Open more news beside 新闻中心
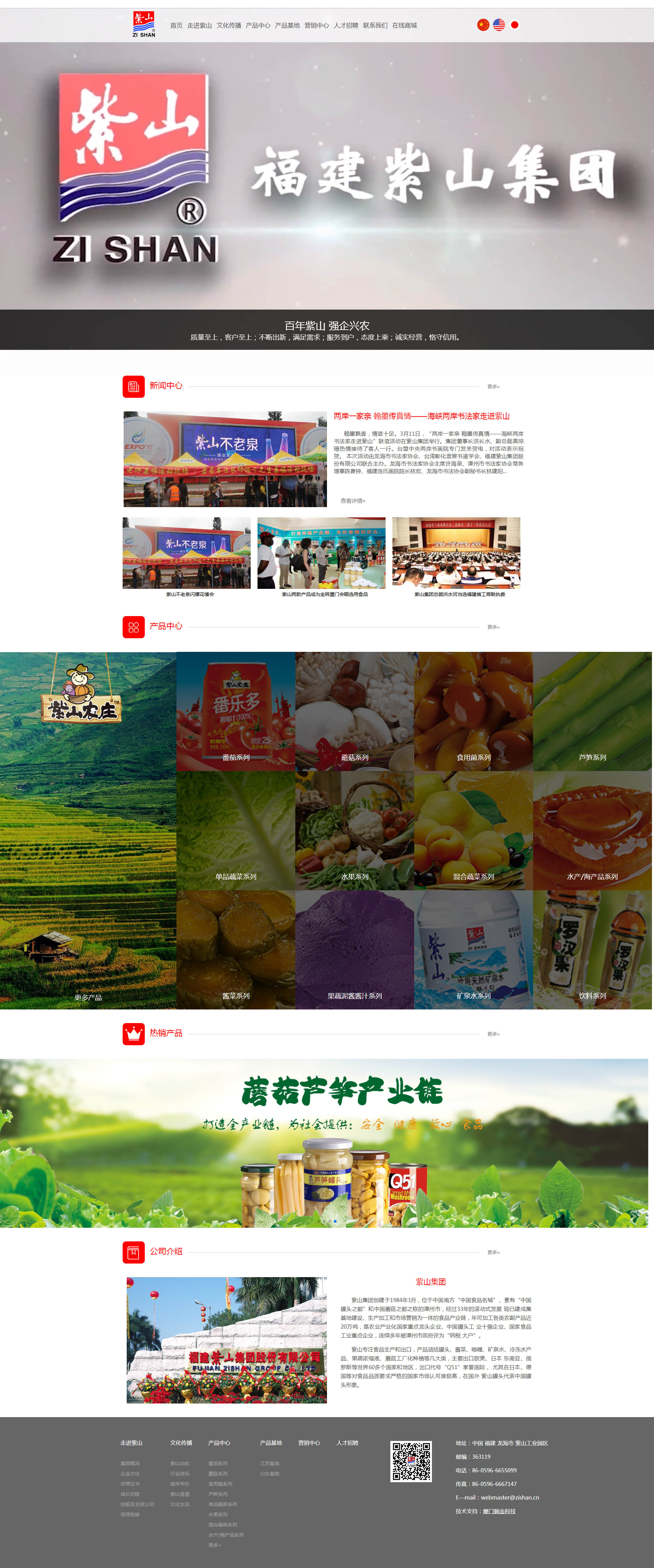The image size is (654, 1568). click(493, 387)
